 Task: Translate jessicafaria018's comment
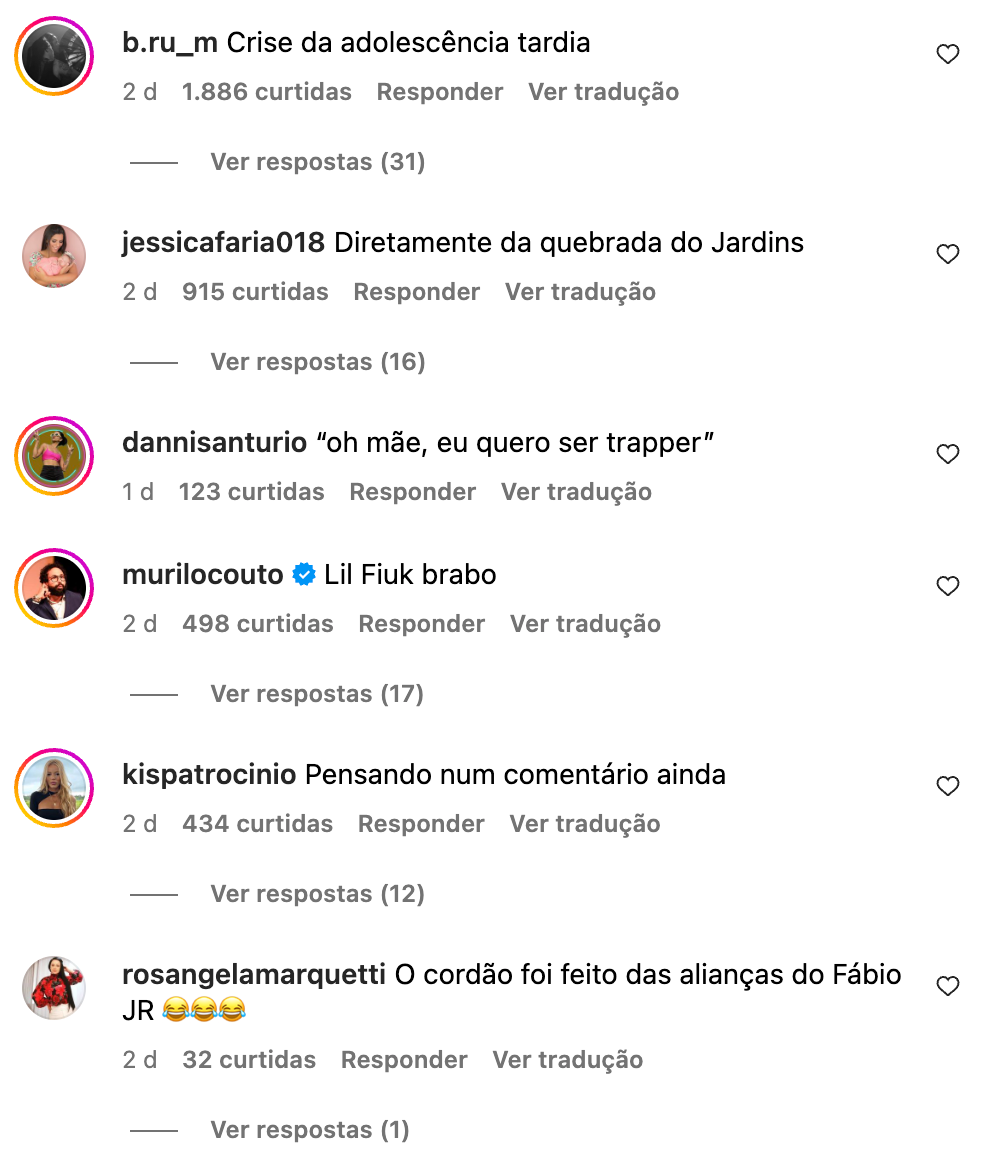click(580, 292)
